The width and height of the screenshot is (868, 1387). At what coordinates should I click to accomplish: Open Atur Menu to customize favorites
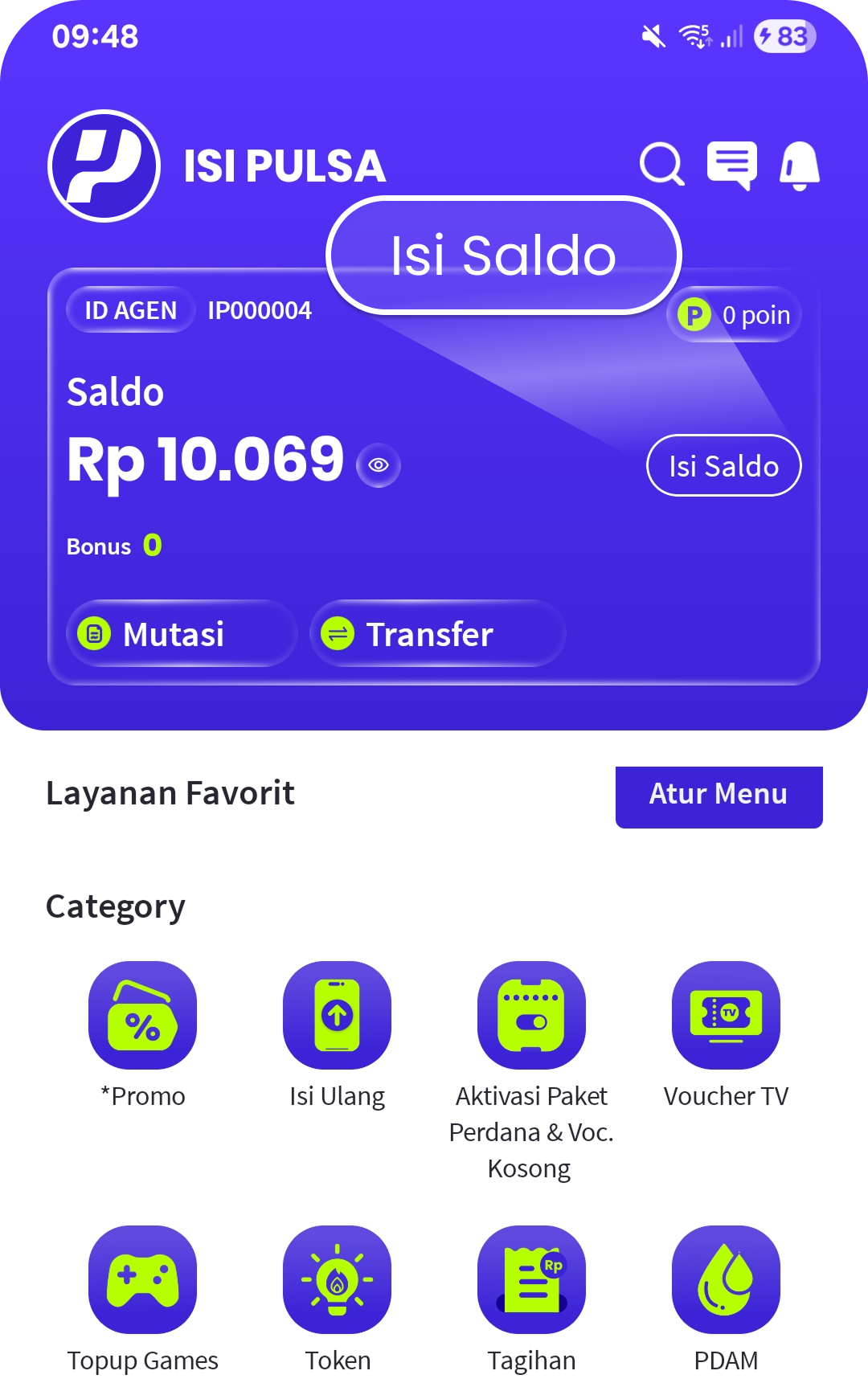[x=718, y=796]
